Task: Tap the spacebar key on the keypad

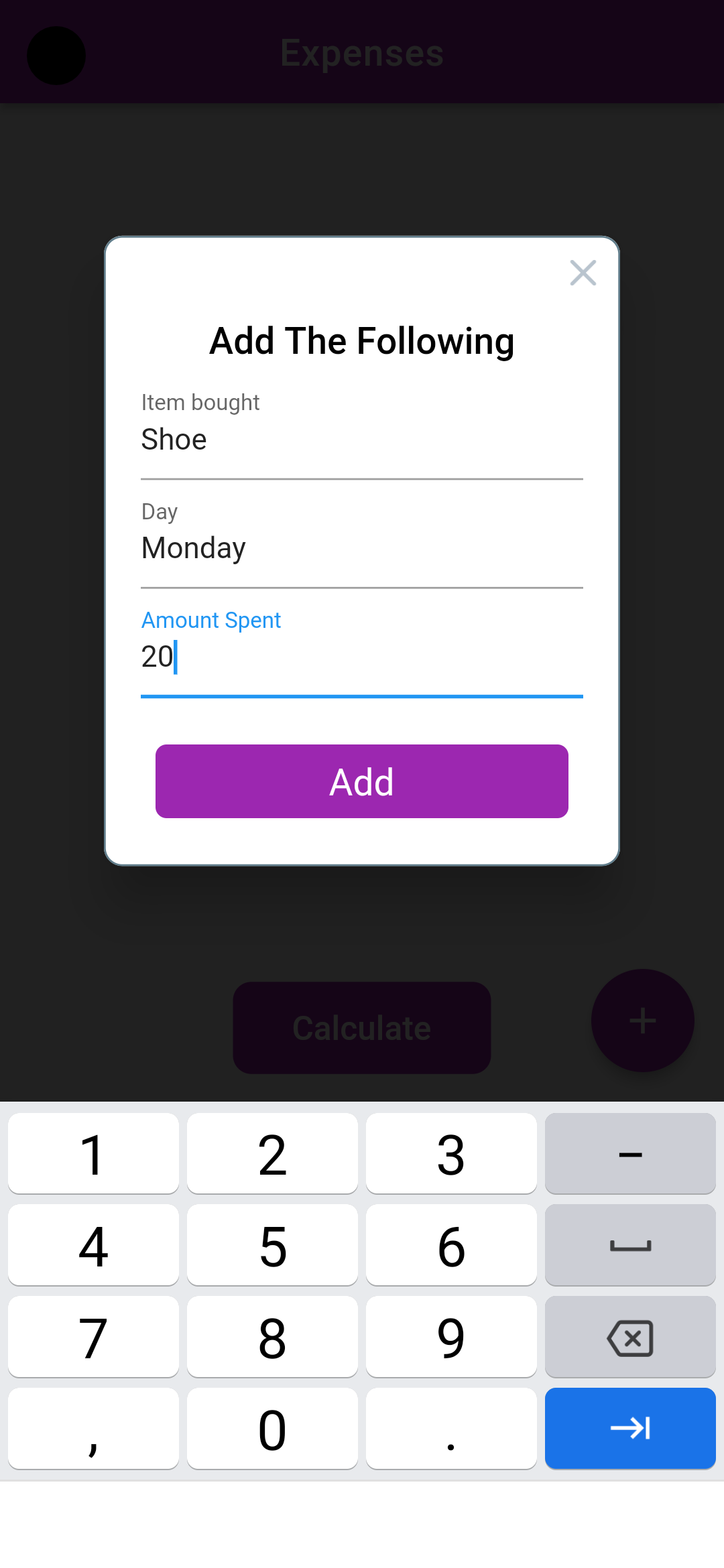Action: 630,1245
